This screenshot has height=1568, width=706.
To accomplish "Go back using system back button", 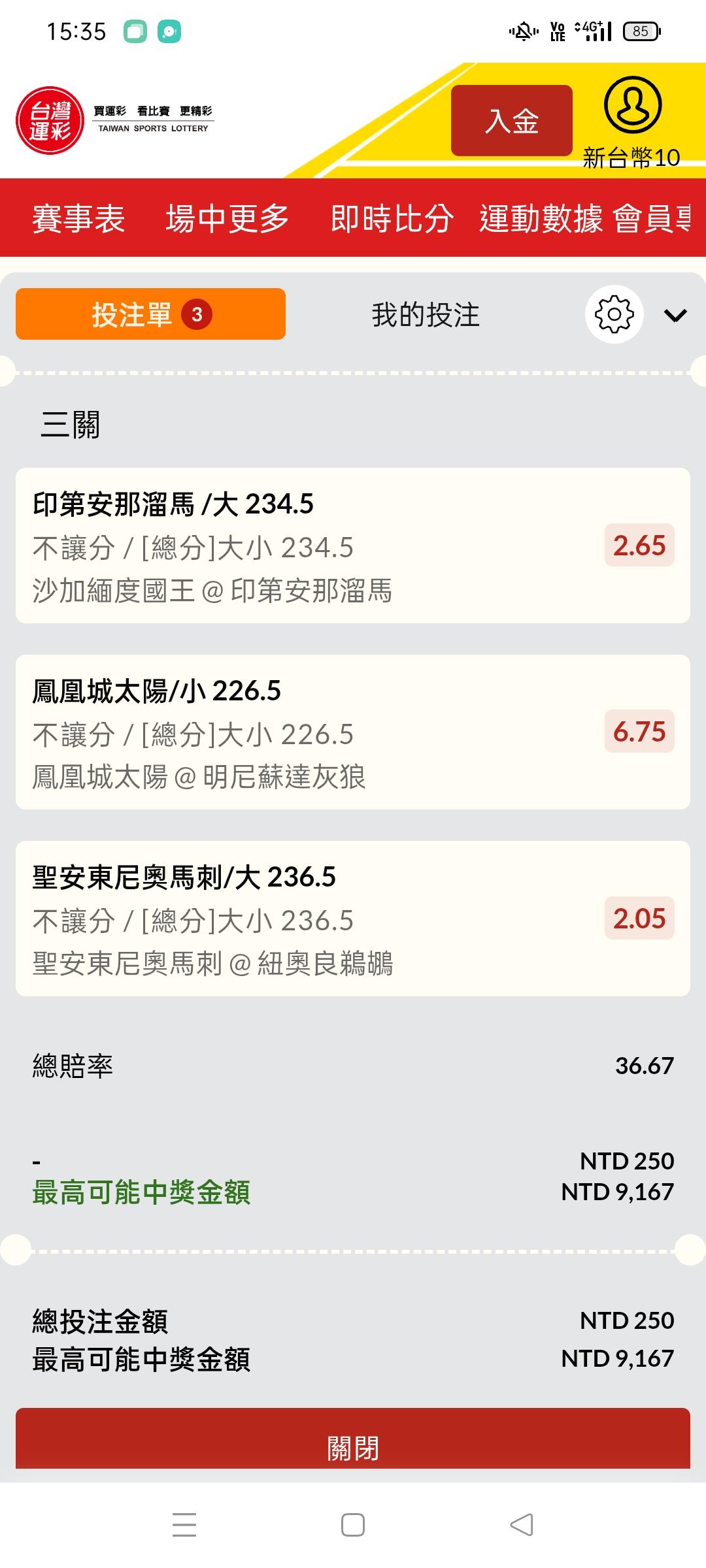I will tap(521, 1526).
